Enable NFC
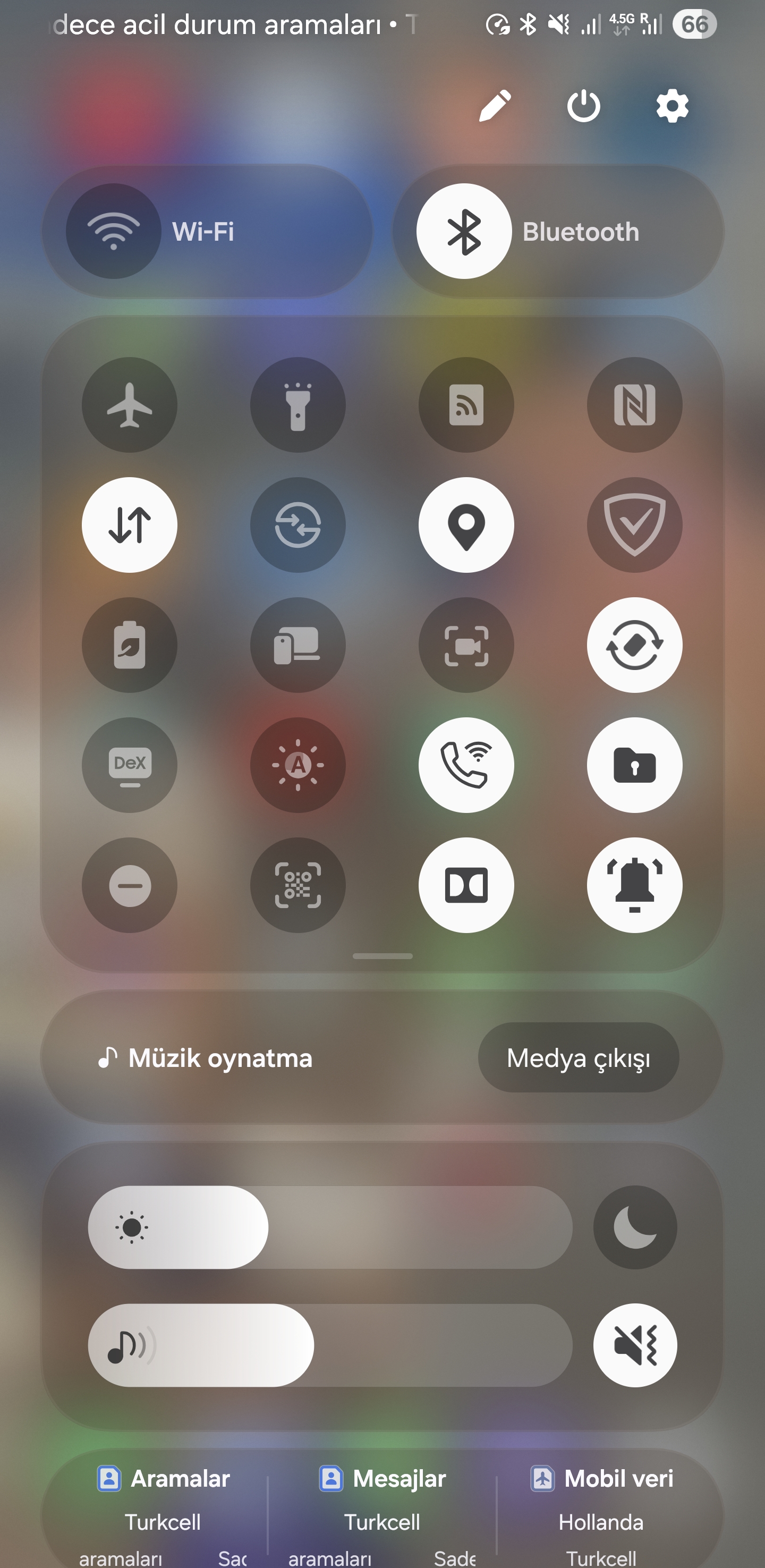The width and height of the screenshot is (765, 1568). point(634,405)
